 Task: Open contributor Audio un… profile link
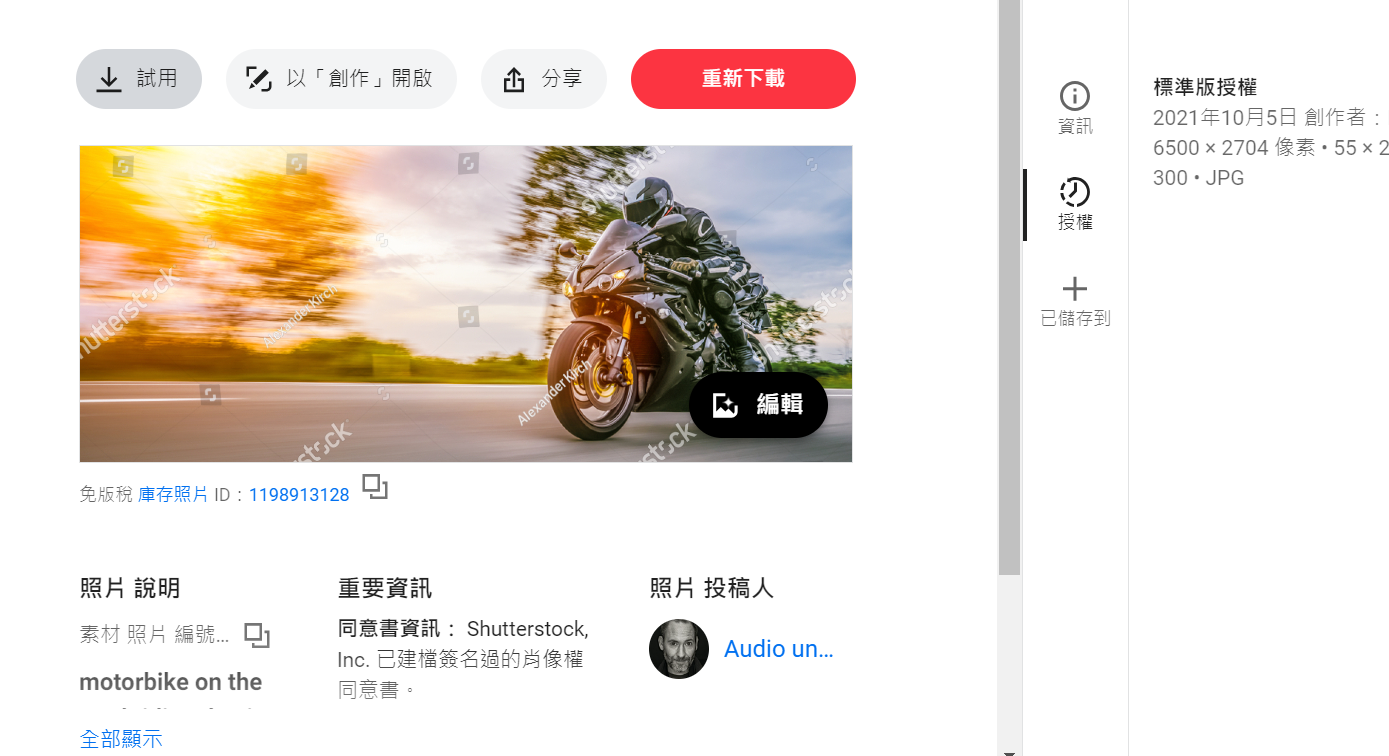(x=778, y=649)
